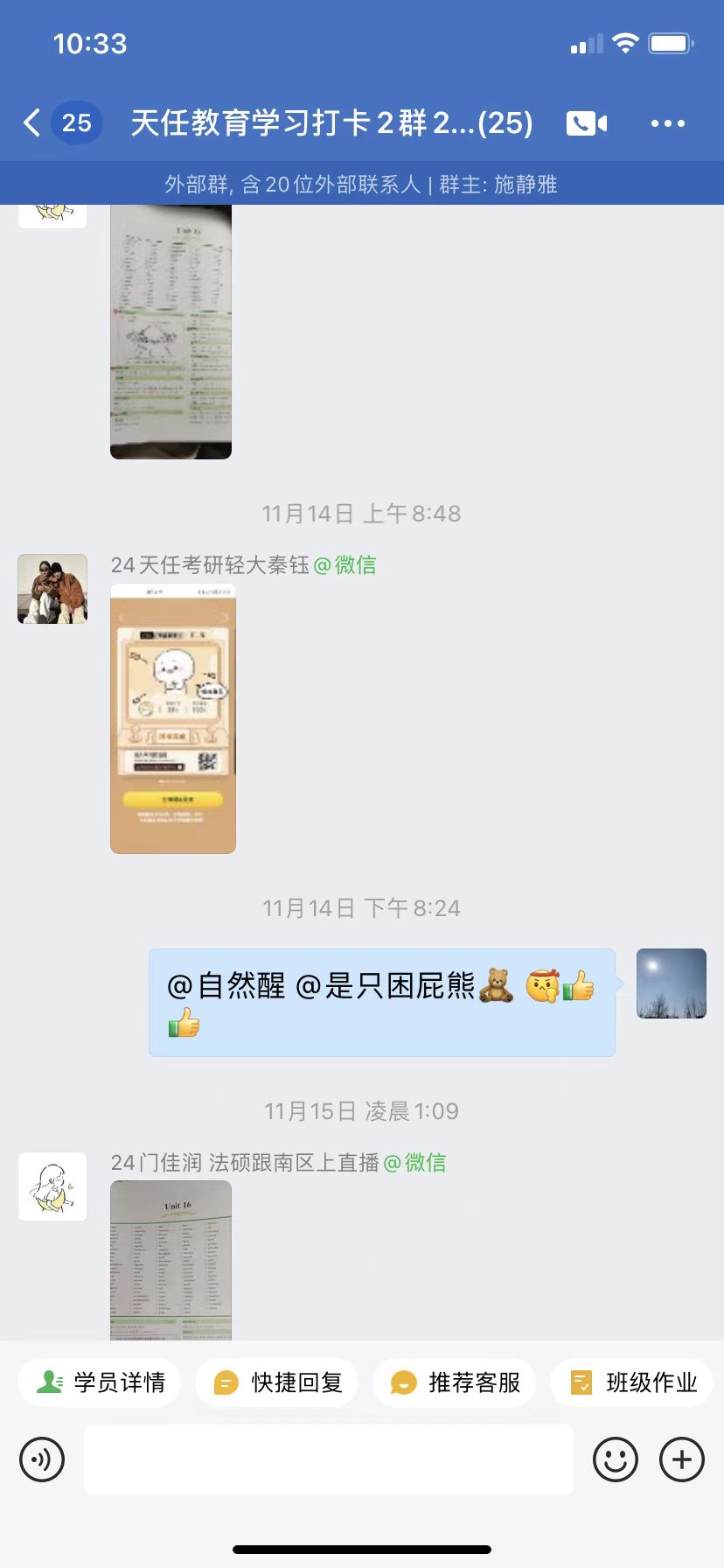Open the emoji picker
Screen dimensions: 724x1568
tap(616, 1459)
